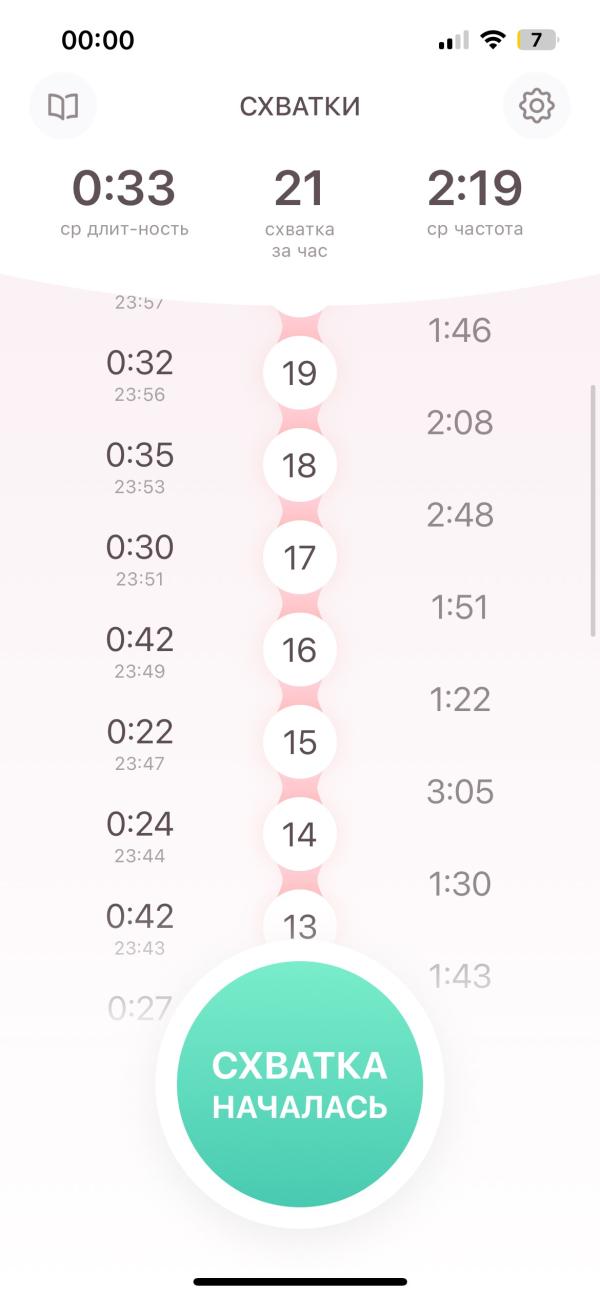
Task: Open contraction entry number 14
Action: point(299,835)
